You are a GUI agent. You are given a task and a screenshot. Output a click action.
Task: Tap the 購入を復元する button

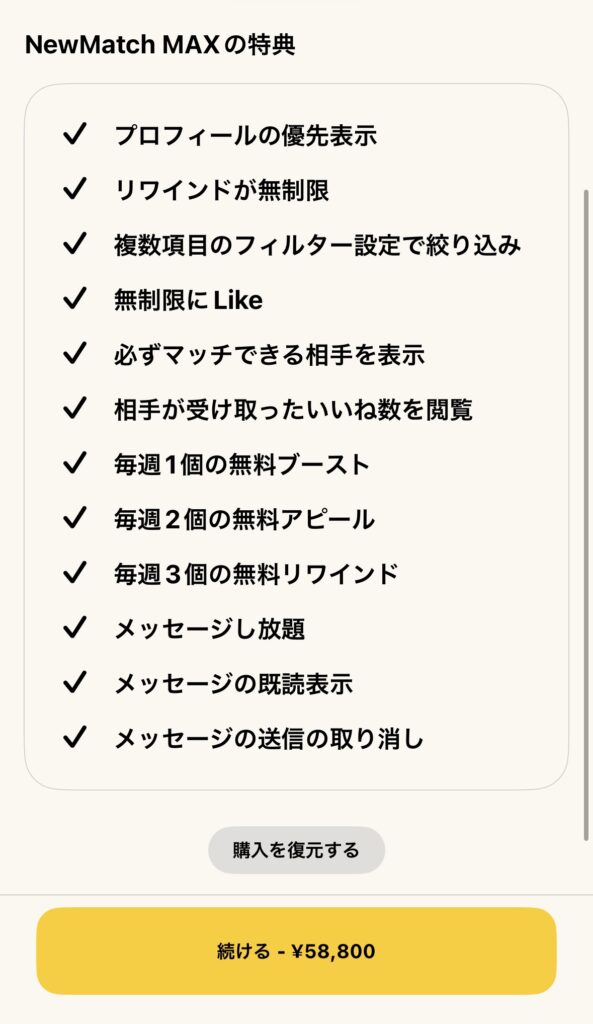click(296, 850)
